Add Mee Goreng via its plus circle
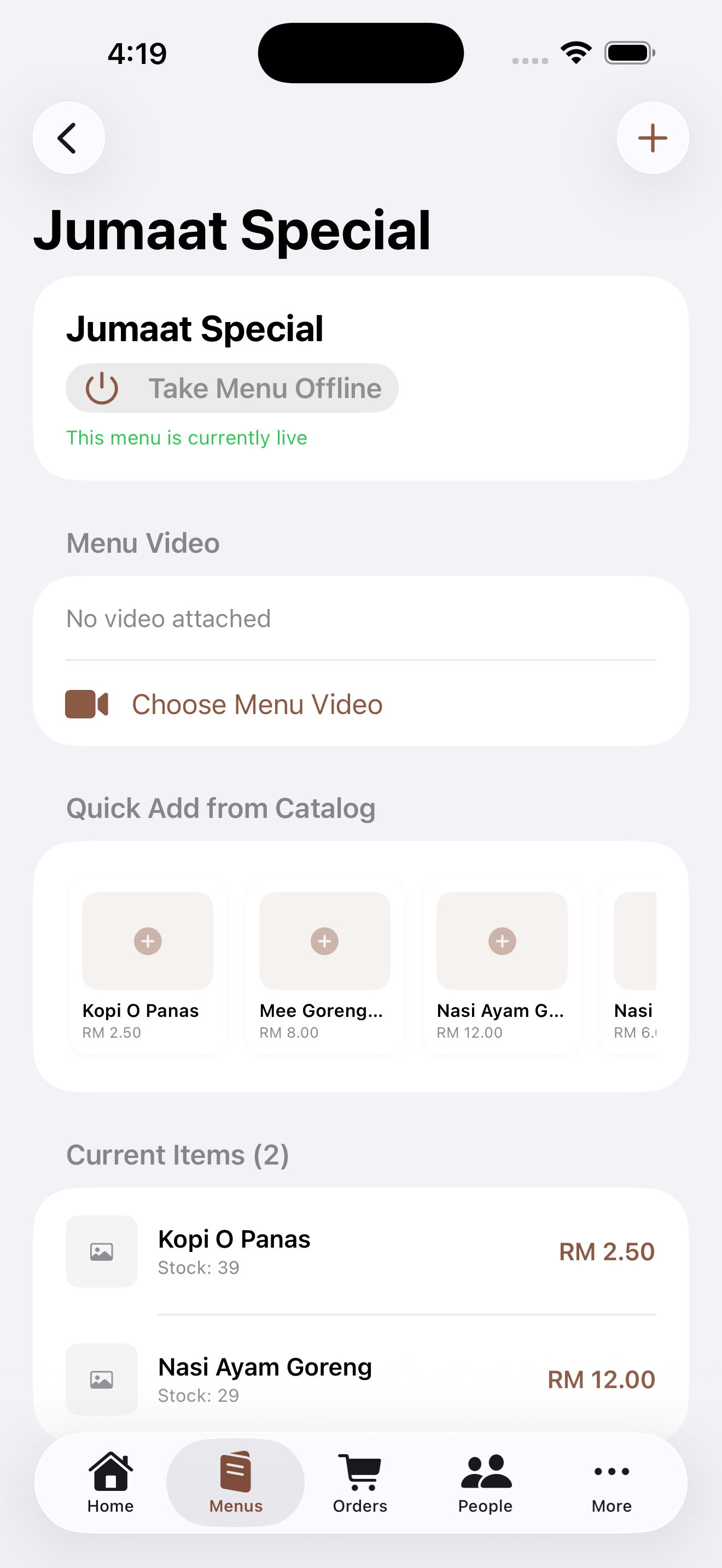722x1568 pixels. click(x=324, y=940)
